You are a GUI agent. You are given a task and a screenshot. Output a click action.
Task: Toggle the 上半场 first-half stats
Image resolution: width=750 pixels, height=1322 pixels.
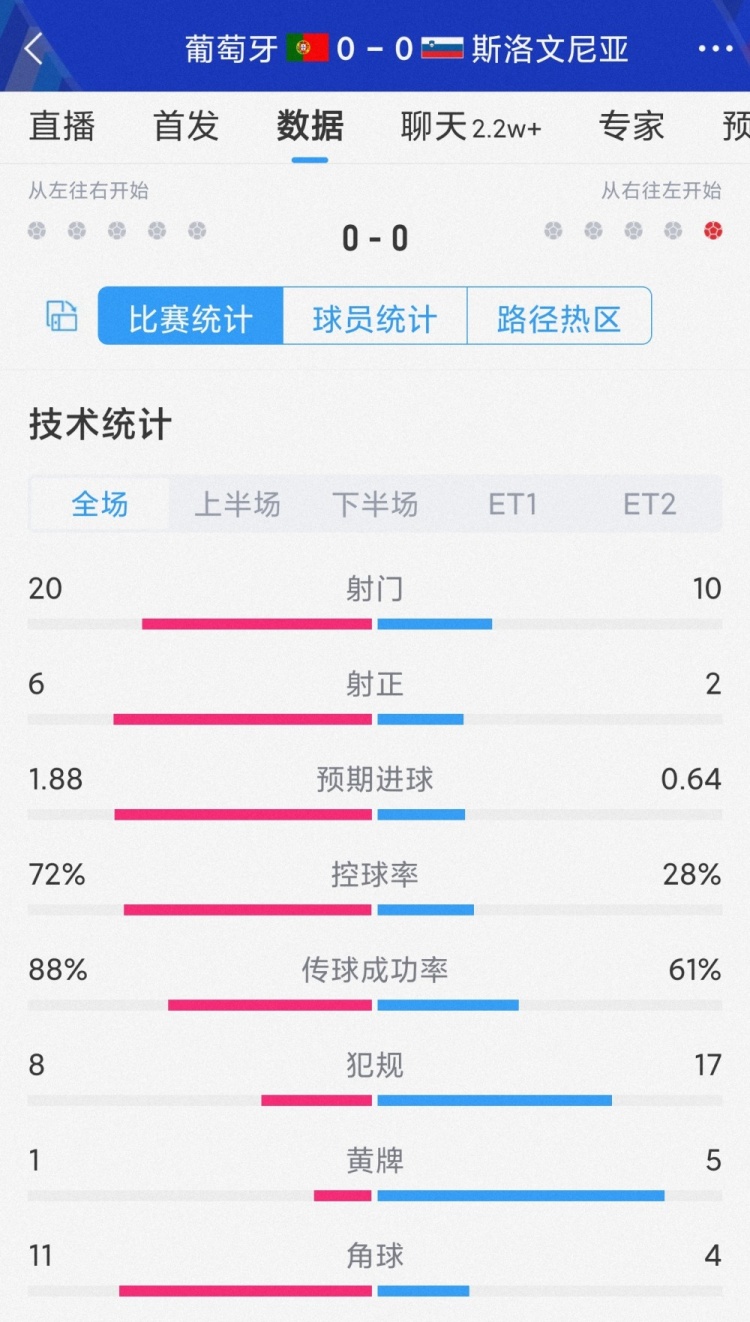[237, 505]
